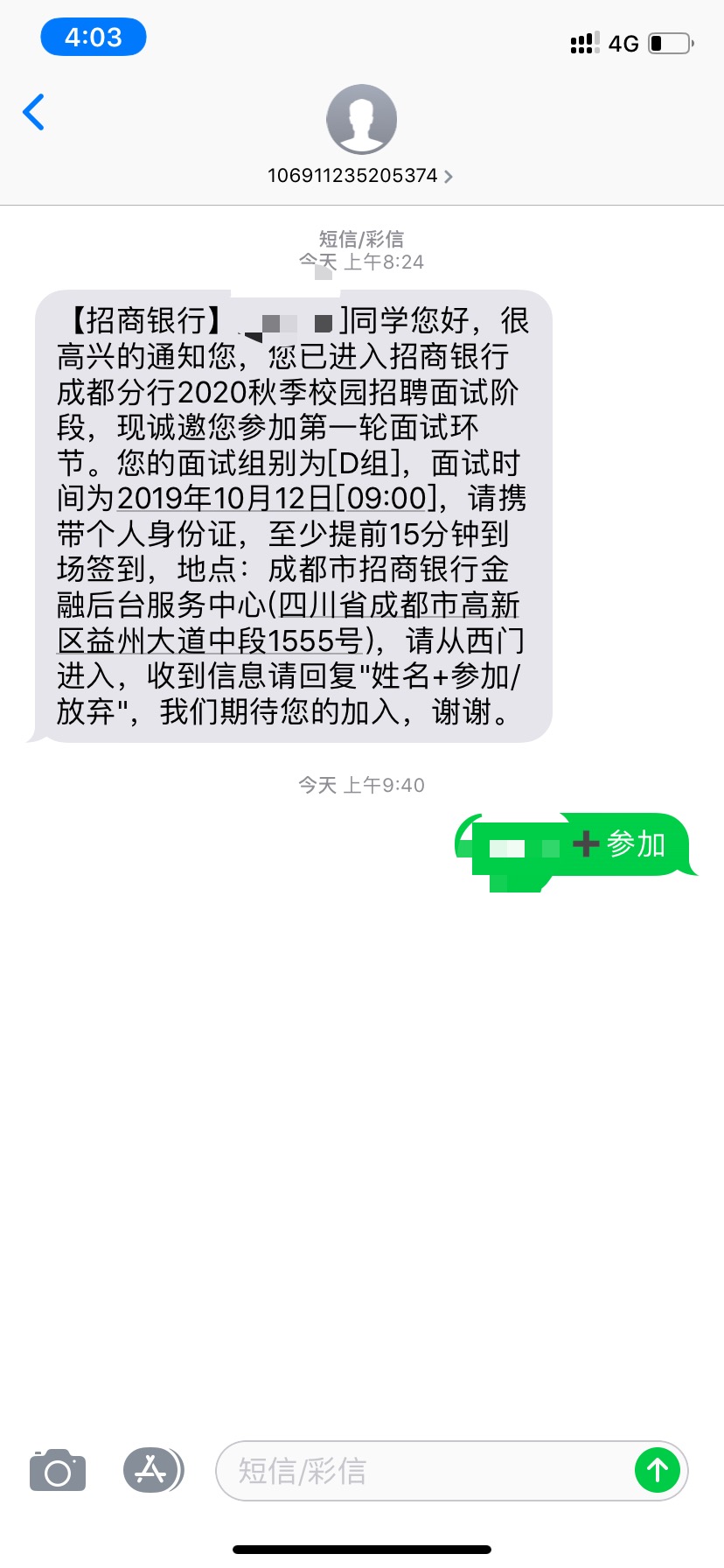Open contact details for 106911235205374
724x1568 pixels.
tap(360, 176)
